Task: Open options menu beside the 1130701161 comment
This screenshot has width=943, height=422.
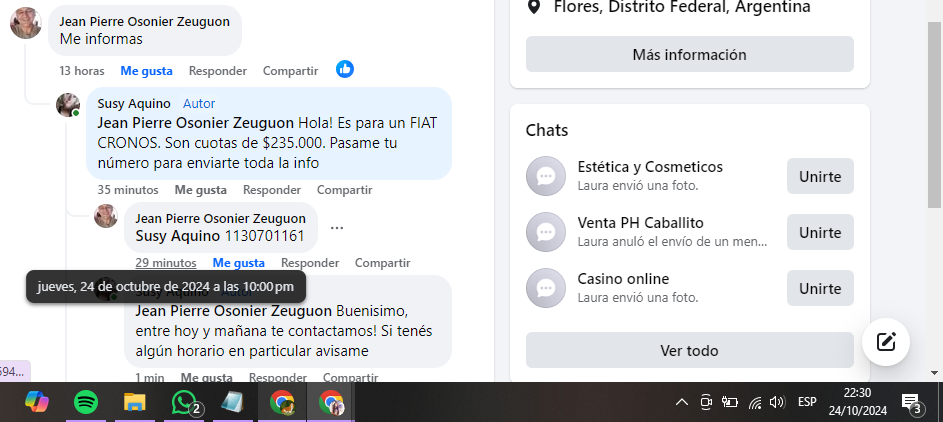Action: 337,228
